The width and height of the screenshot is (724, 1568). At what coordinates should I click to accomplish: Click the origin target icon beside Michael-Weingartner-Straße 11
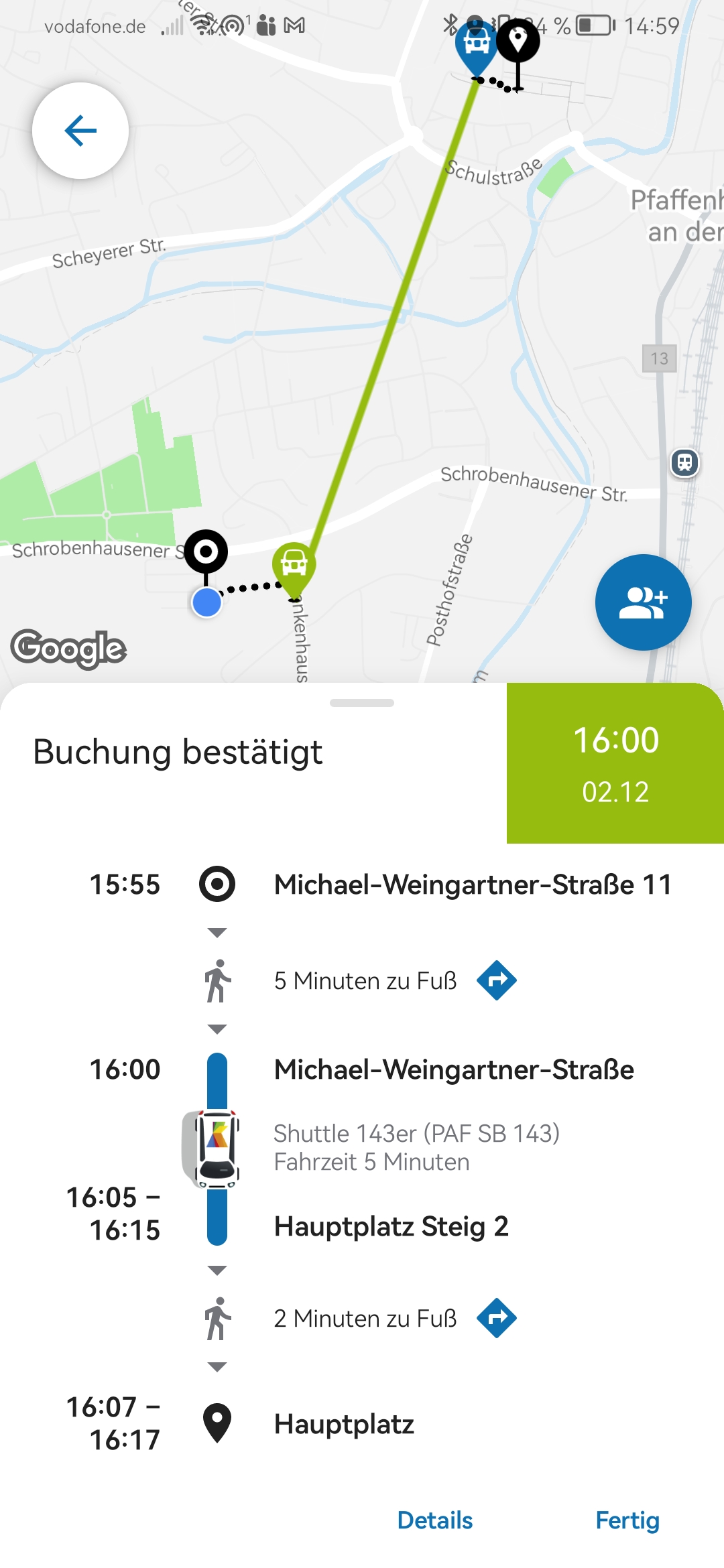[x=216, y=885]
